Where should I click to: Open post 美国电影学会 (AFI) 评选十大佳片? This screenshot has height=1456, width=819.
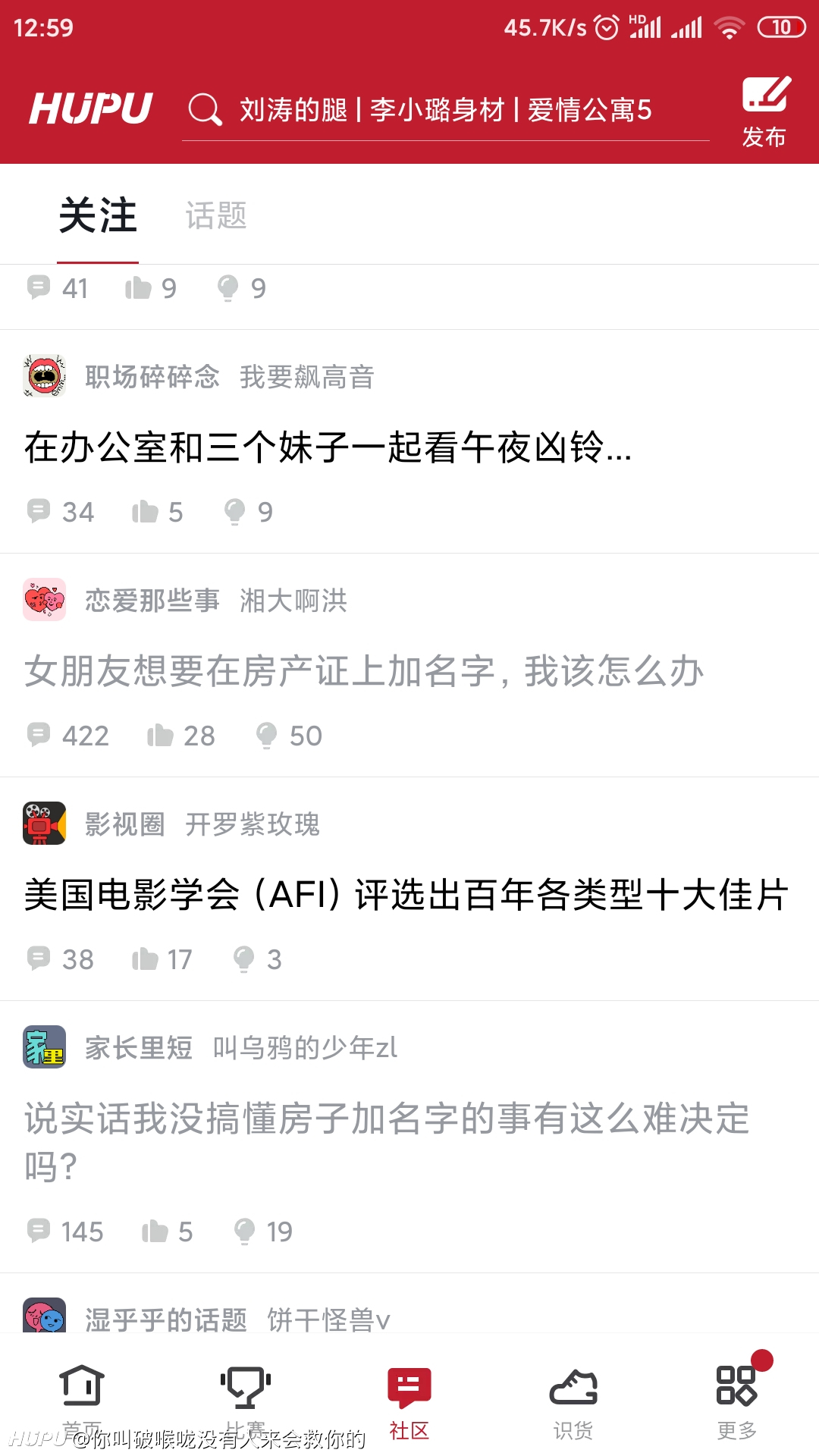pyautogui.click(x=406, y=895)
